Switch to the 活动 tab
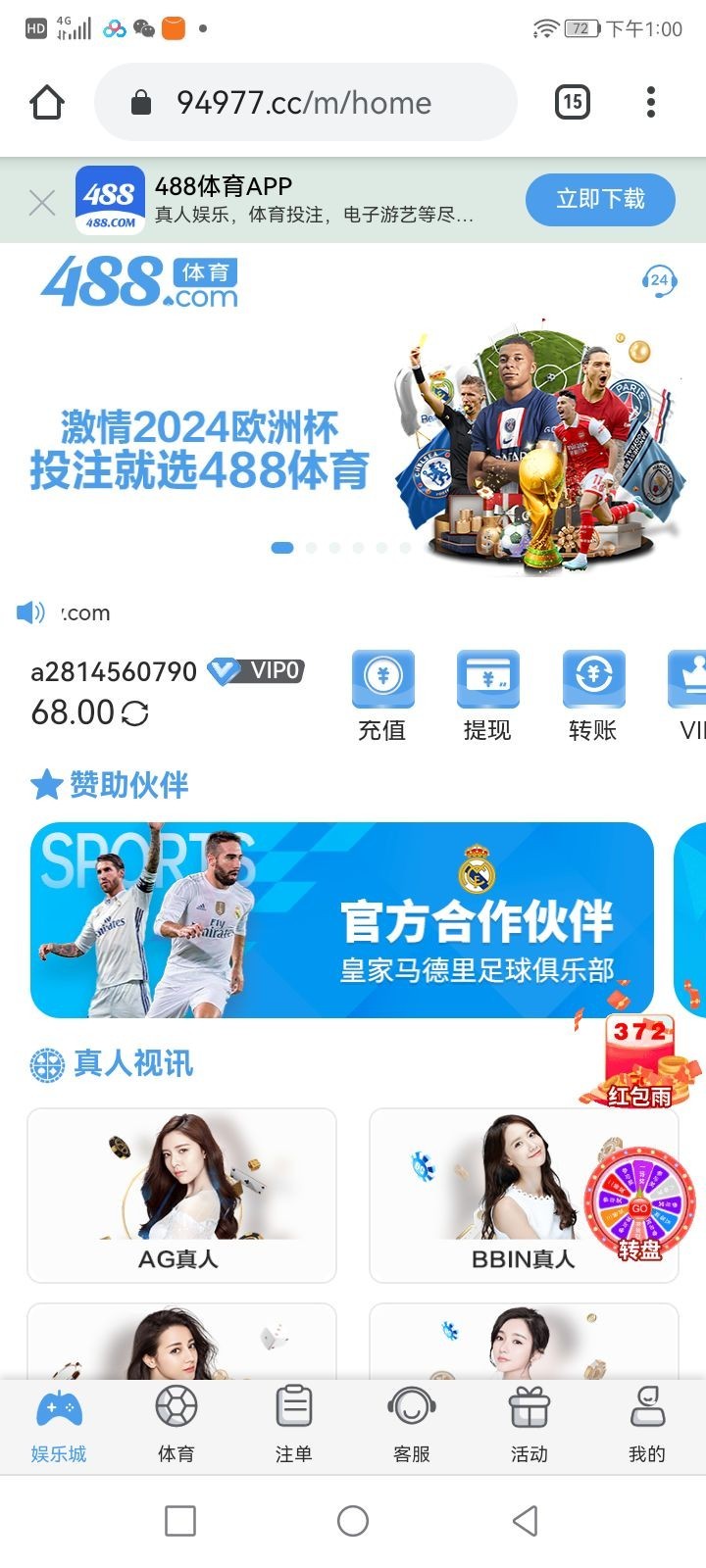The height and width of the screenshot is (1568, 706). click(x=529, y=1425)
